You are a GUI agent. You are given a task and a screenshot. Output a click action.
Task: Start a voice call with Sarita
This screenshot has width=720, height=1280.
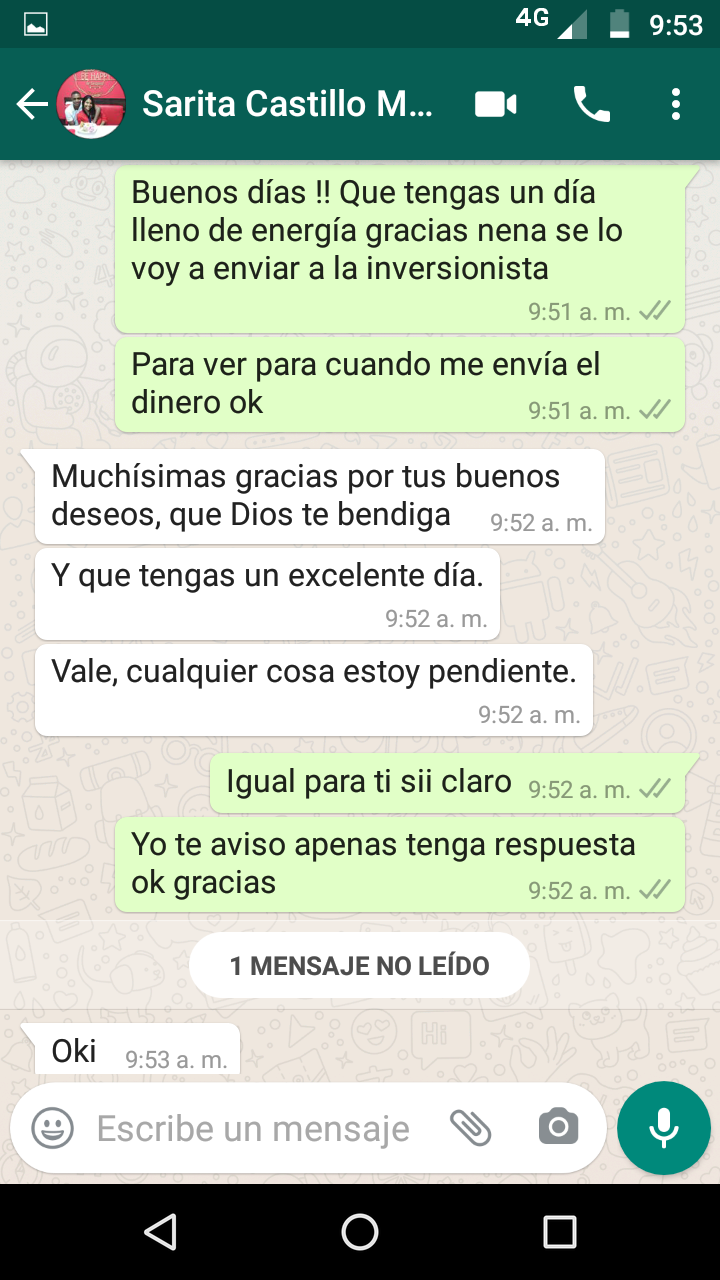point(591,104)
